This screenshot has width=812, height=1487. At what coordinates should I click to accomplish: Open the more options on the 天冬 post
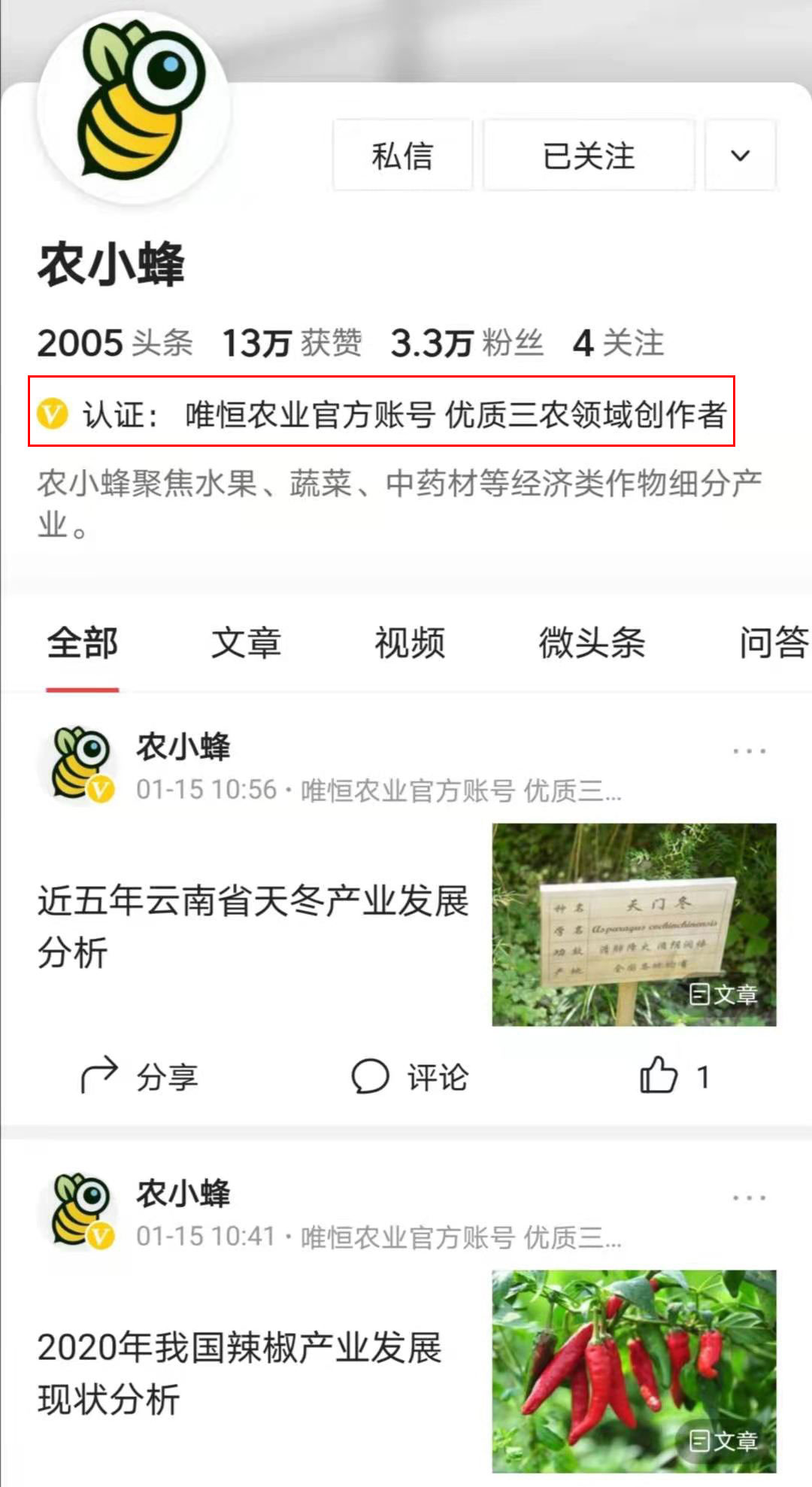coord(749,751)
